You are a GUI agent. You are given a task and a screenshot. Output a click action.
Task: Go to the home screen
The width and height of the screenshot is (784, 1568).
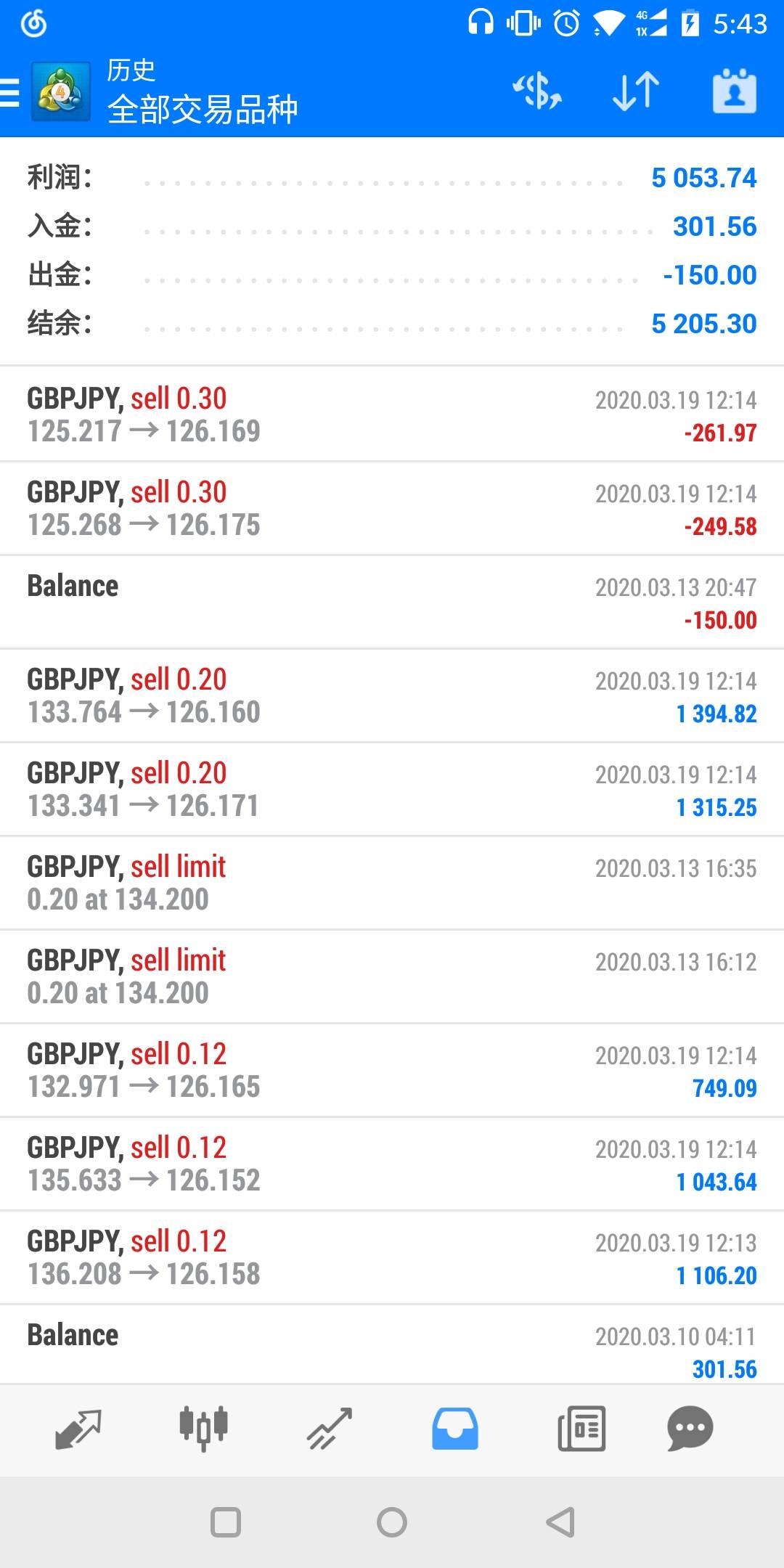392,1522
